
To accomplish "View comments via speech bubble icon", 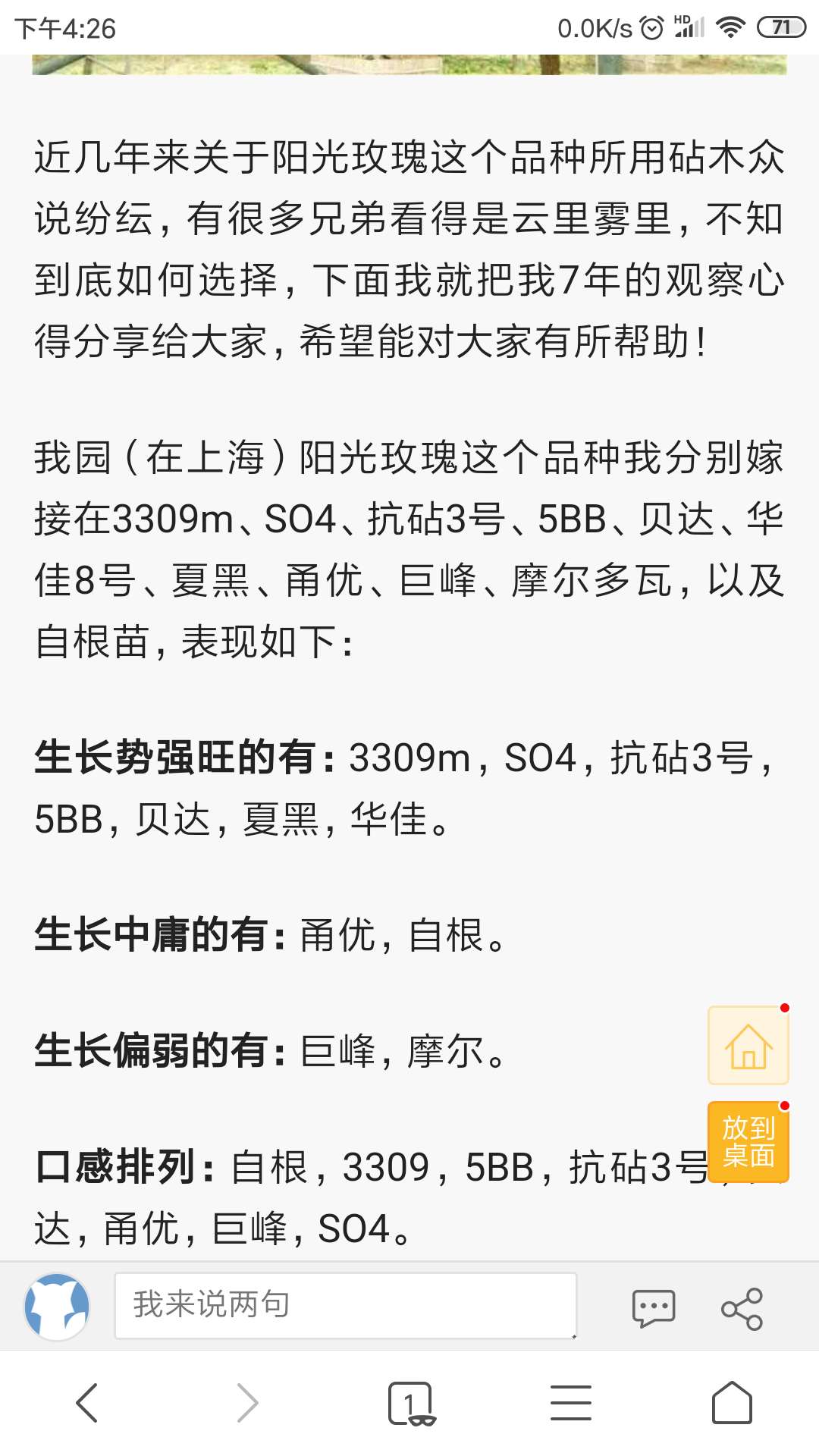I will click(x=653, y=1308).
